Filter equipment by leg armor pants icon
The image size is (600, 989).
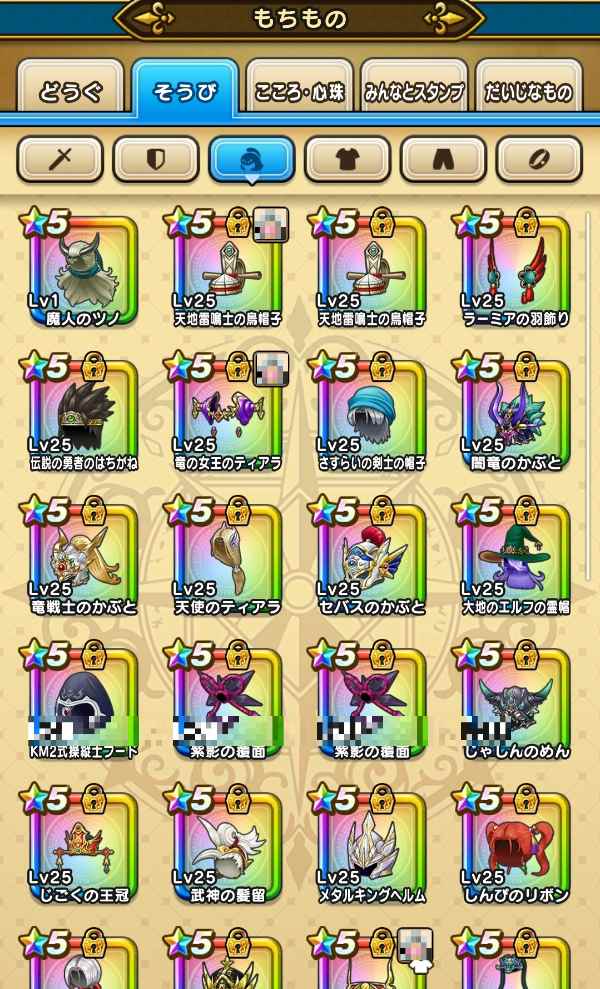[x=443, y=159]
